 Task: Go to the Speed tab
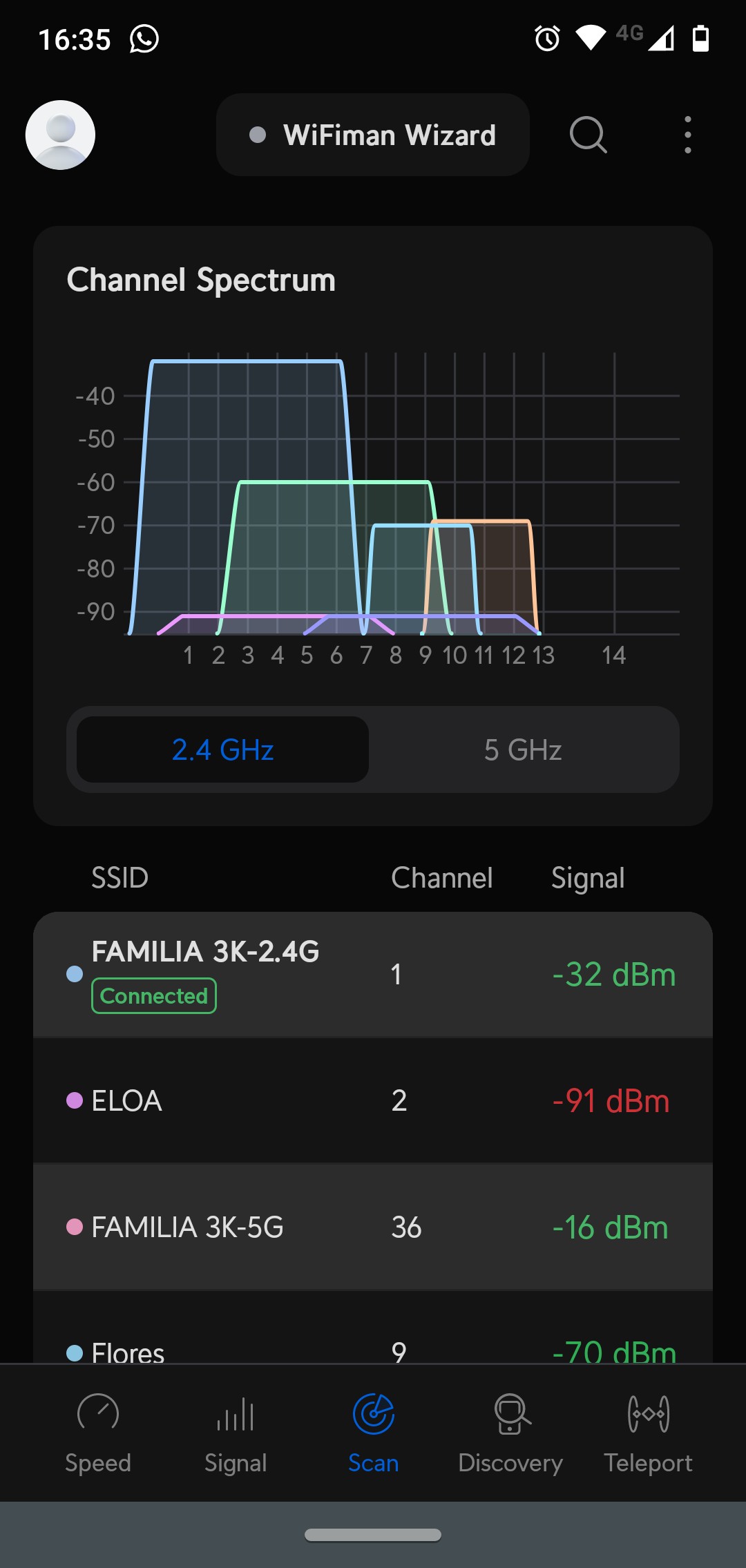(x=98, y=1433)
